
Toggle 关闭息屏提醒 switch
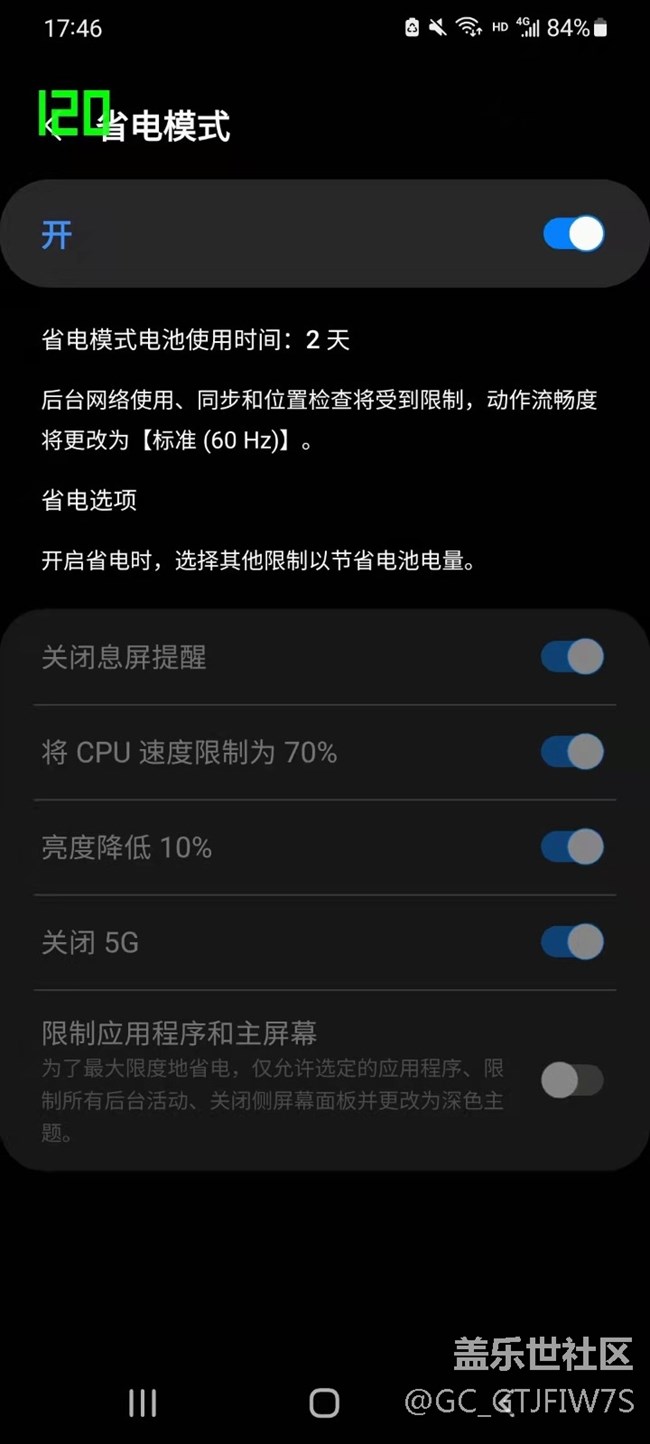tap(573, 657)
